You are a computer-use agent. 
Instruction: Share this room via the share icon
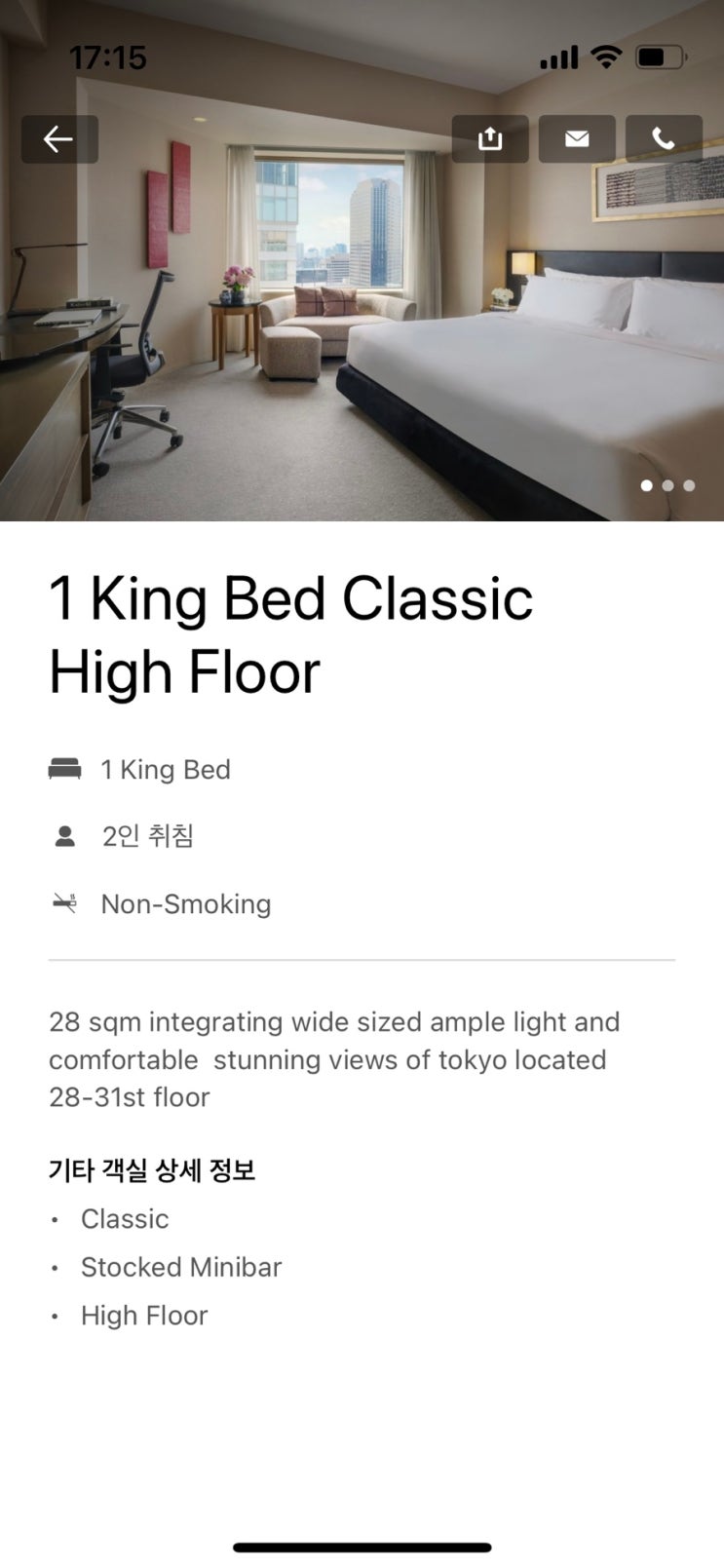(x=490, y=139)
